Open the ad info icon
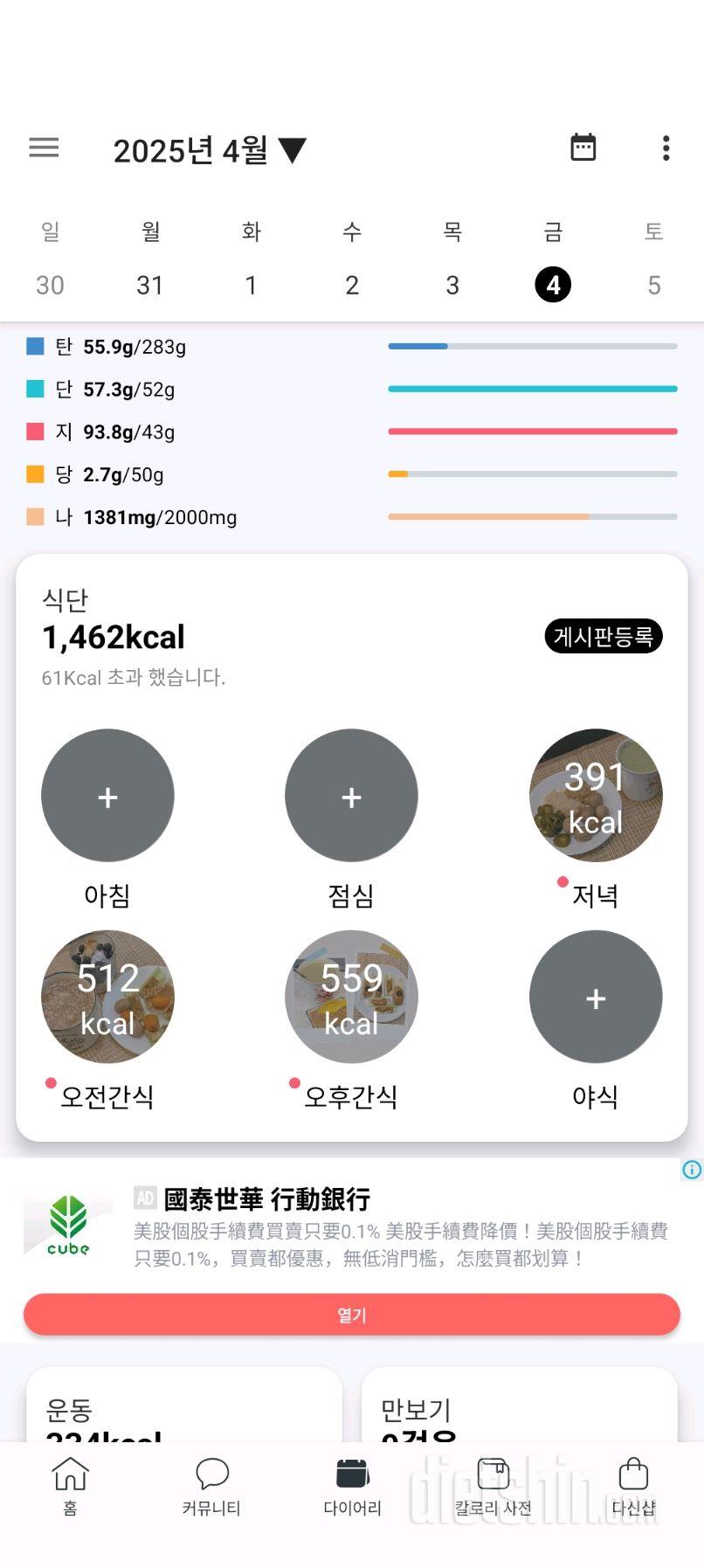 691,1170
